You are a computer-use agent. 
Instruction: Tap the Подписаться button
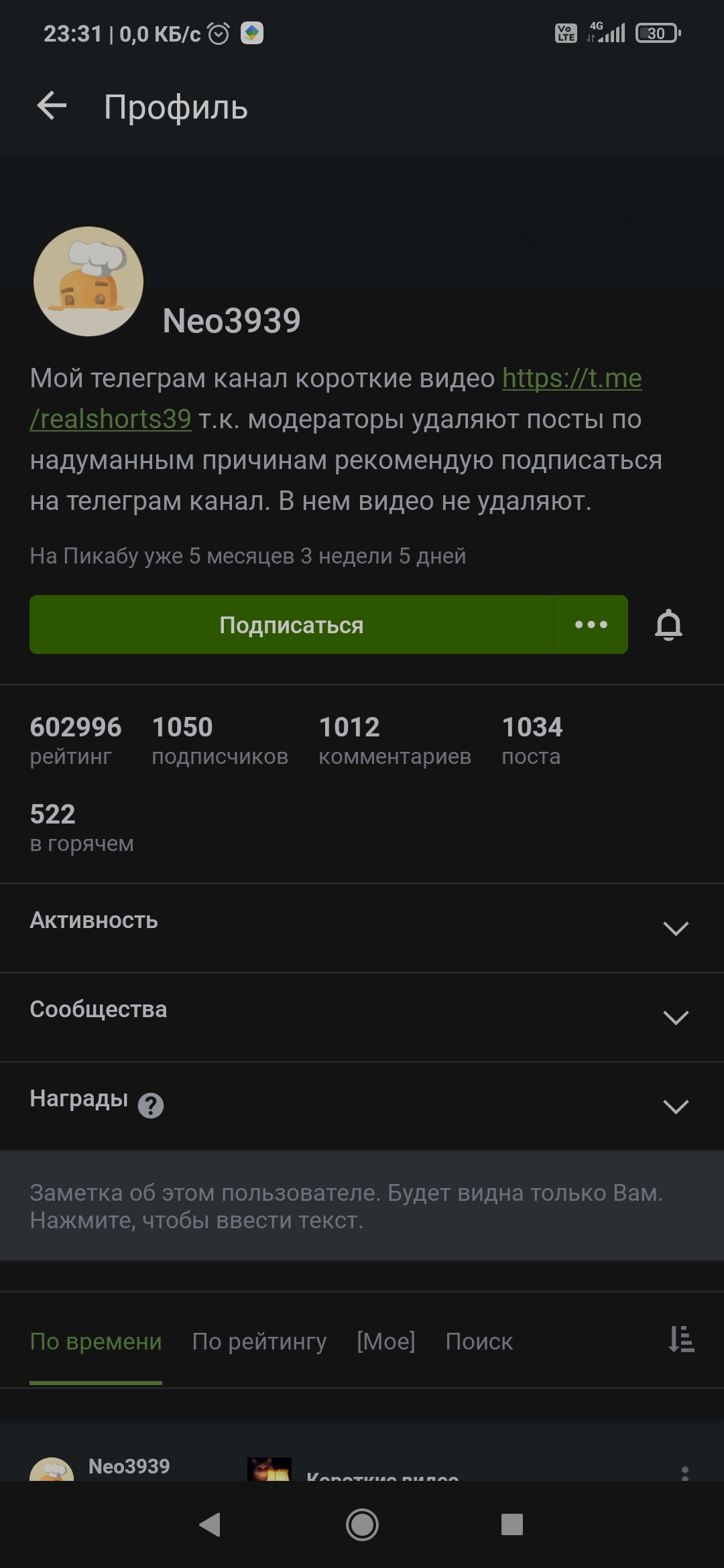pos(291,625)
